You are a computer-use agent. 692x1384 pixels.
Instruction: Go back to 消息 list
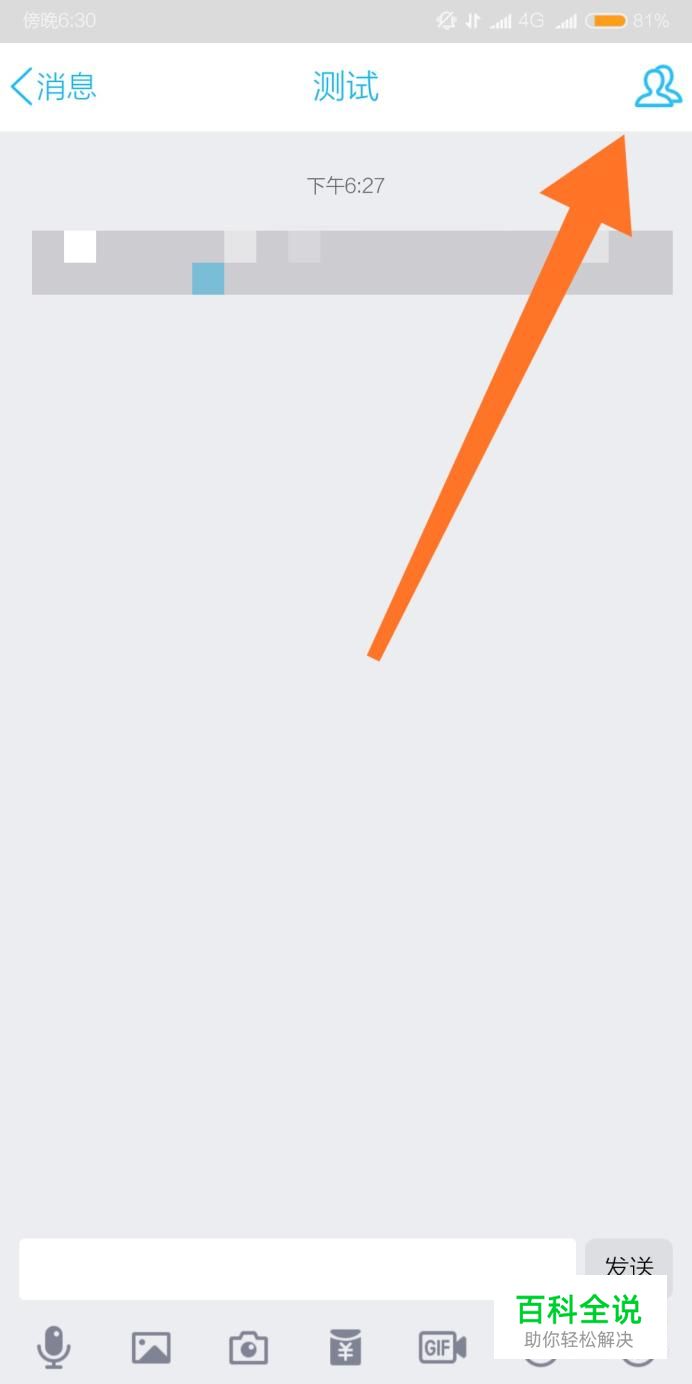click(54, 87)
